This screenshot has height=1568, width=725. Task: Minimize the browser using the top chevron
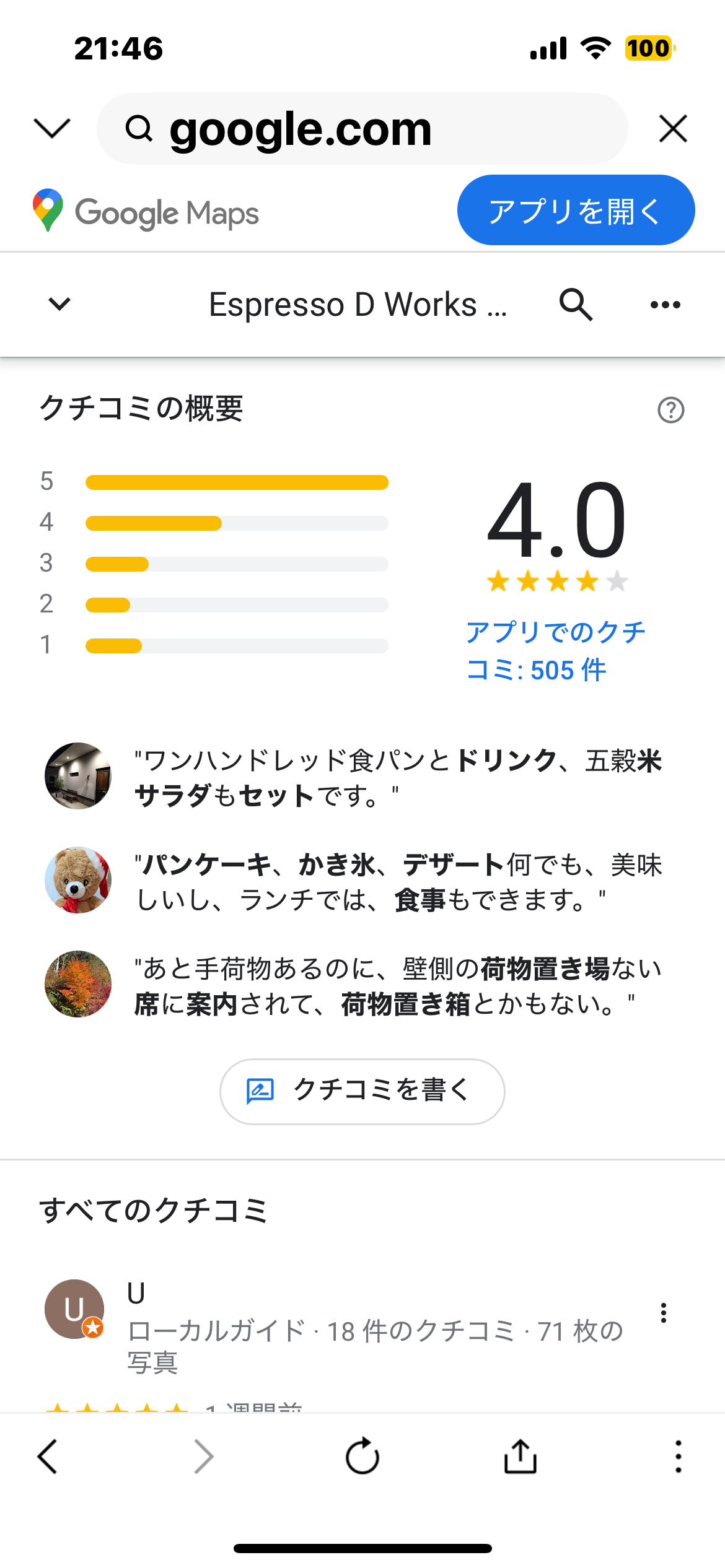pyautogui.click(x=52, y=128)
